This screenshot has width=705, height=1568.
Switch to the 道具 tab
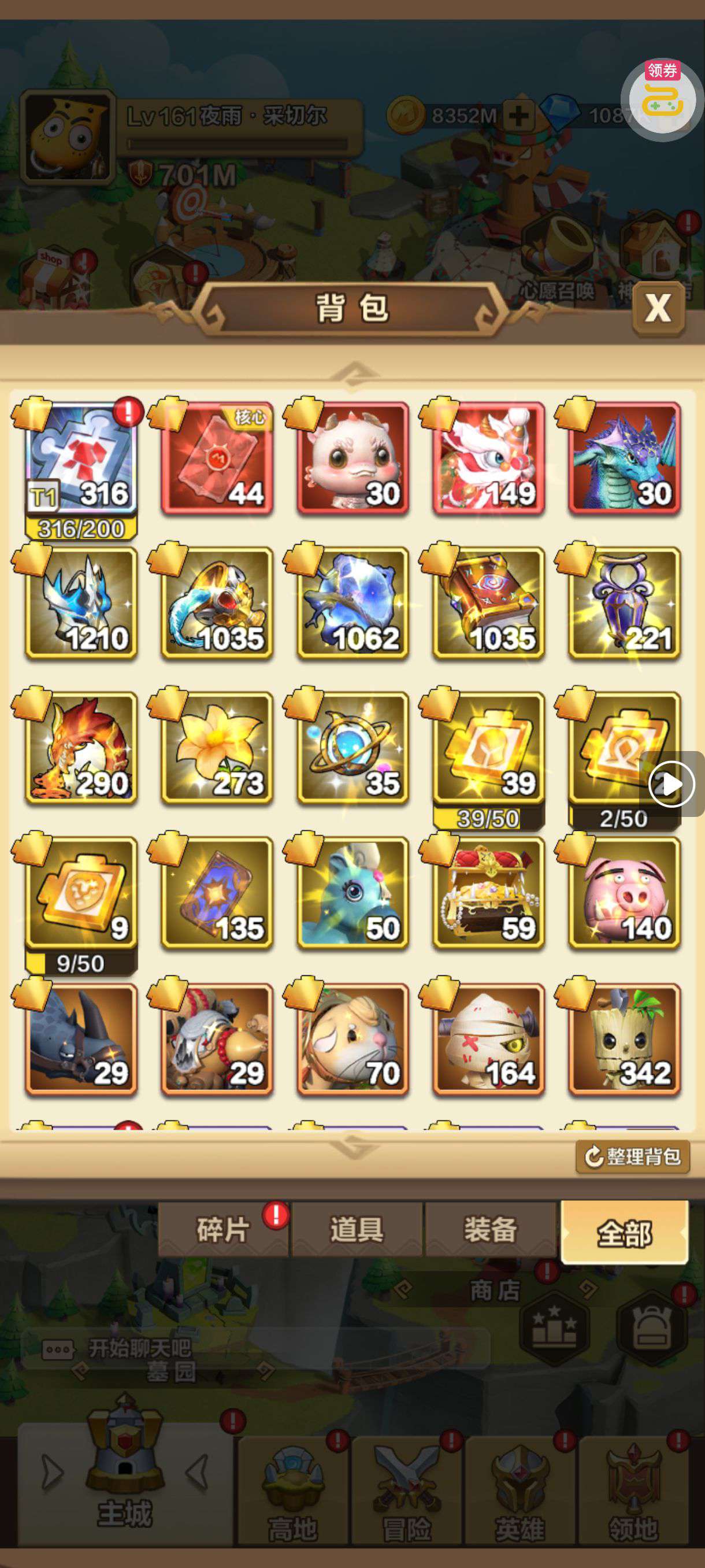(x=357, y=1229)
